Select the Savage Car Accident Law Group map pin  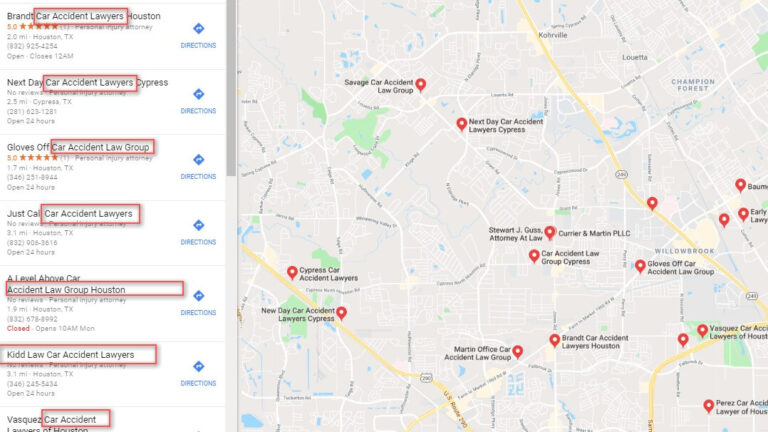(420, 85)
